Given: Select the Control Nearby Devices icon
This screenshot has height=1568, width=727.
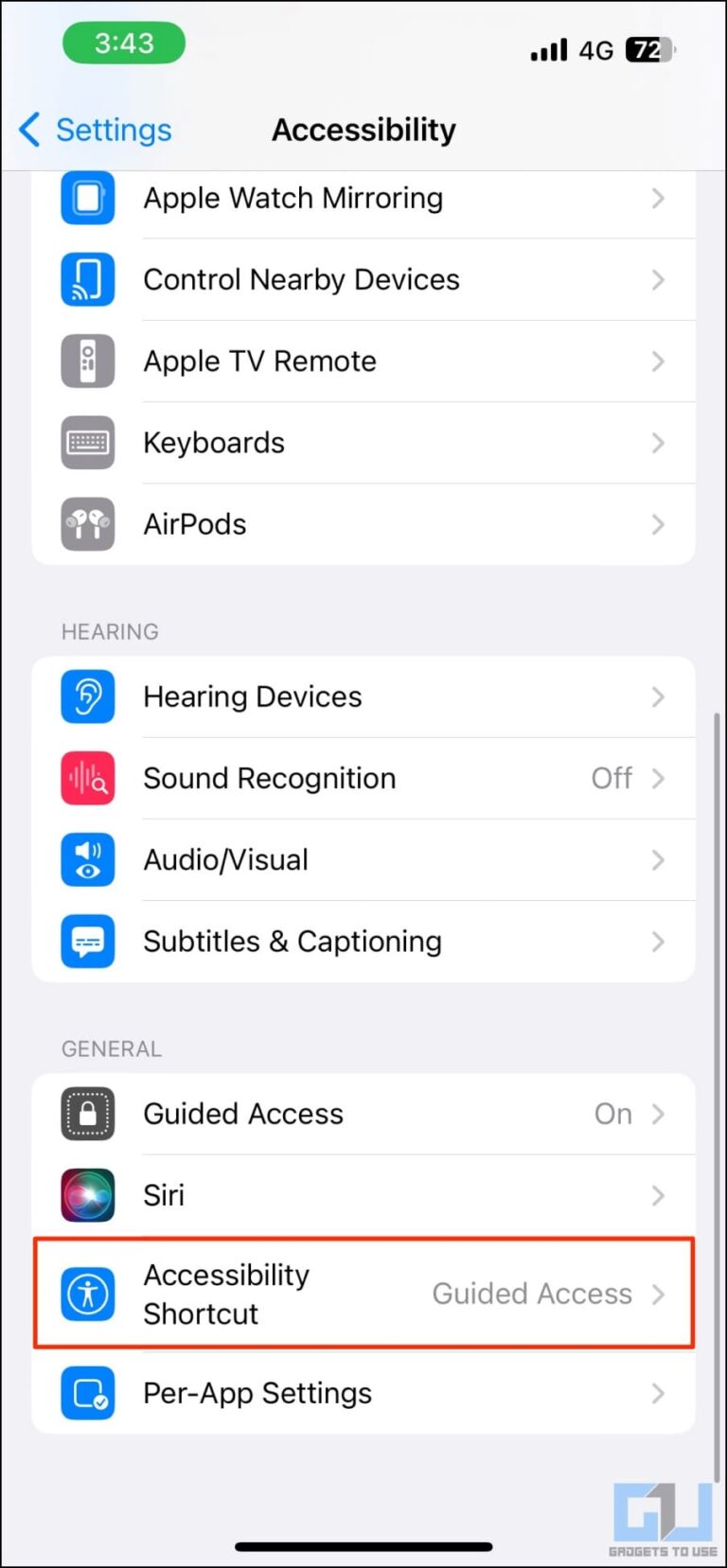Looking at the screenshot, I should pyautogui.click(x=87, y=279).
